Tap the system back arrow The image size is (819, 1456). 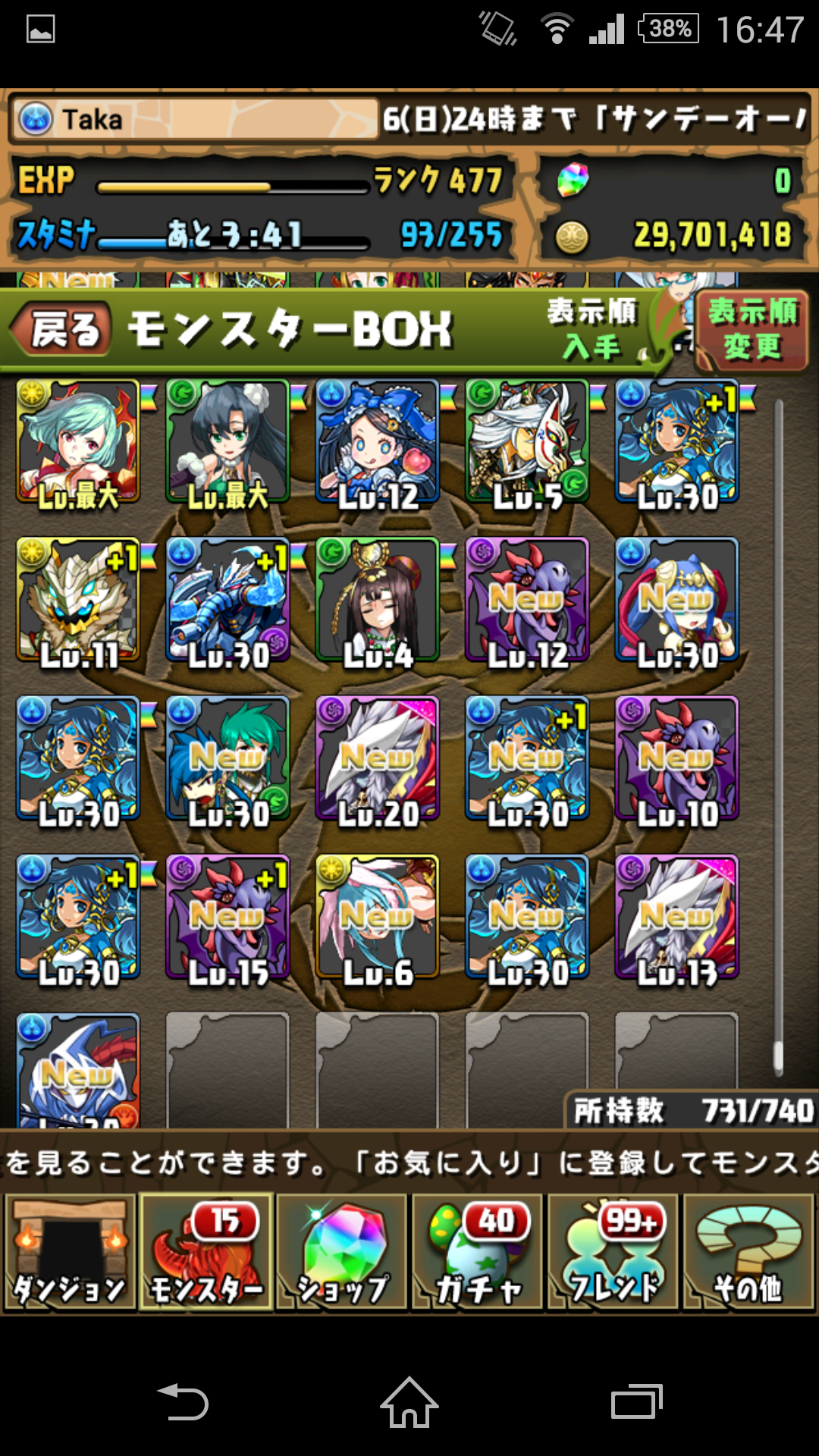(182, 1402)
